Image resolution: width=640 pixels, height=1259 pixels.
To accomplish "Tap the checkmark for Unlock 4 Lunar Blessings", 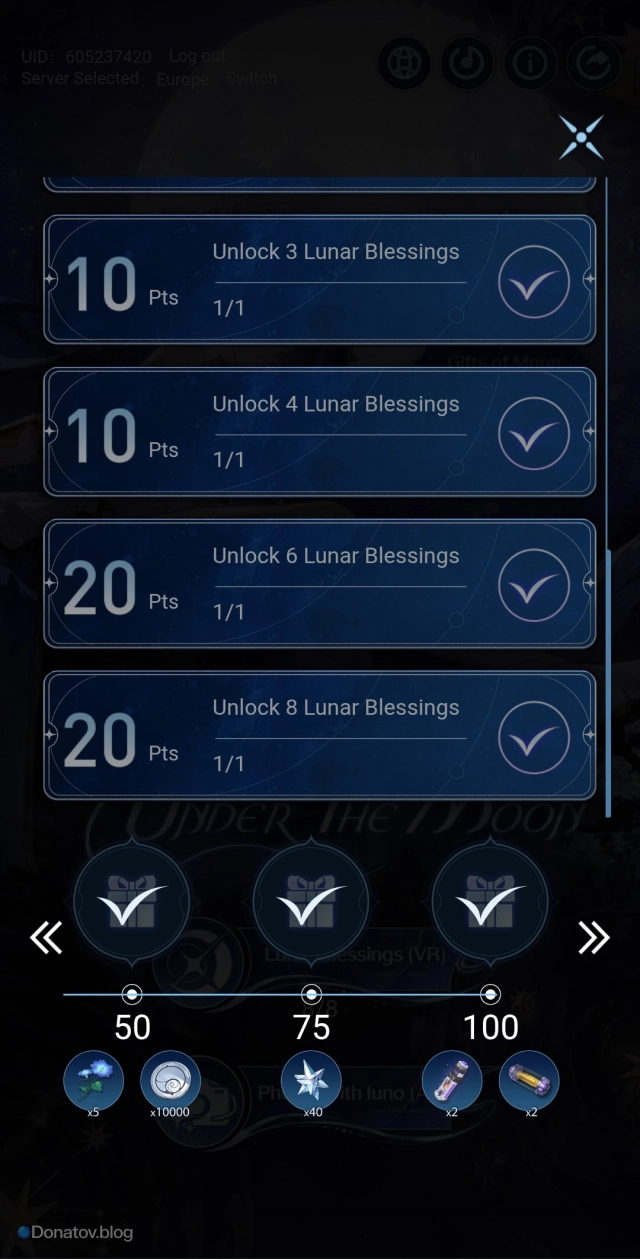I will point(534,433).
